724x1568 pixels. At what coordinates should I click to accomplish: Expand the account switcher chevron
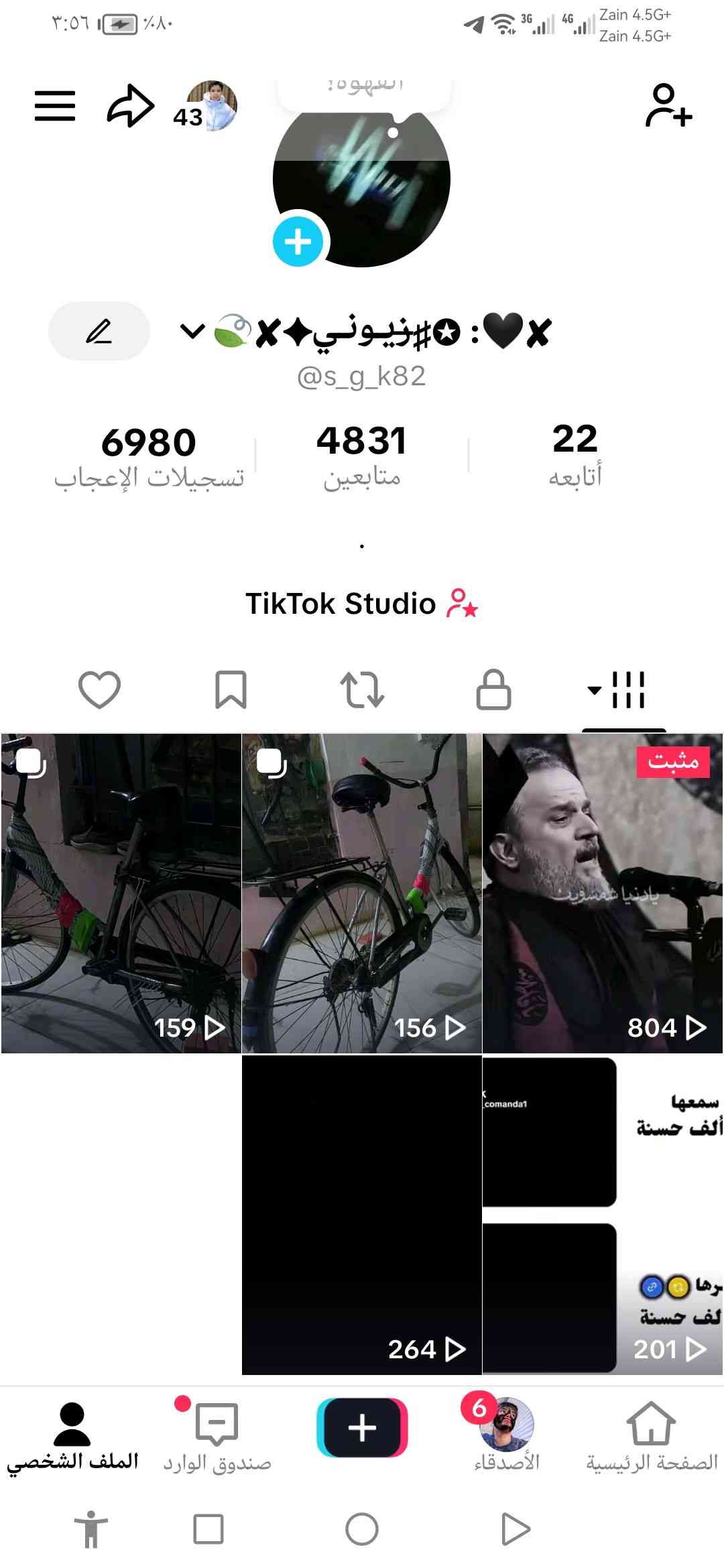pos(193,331)
